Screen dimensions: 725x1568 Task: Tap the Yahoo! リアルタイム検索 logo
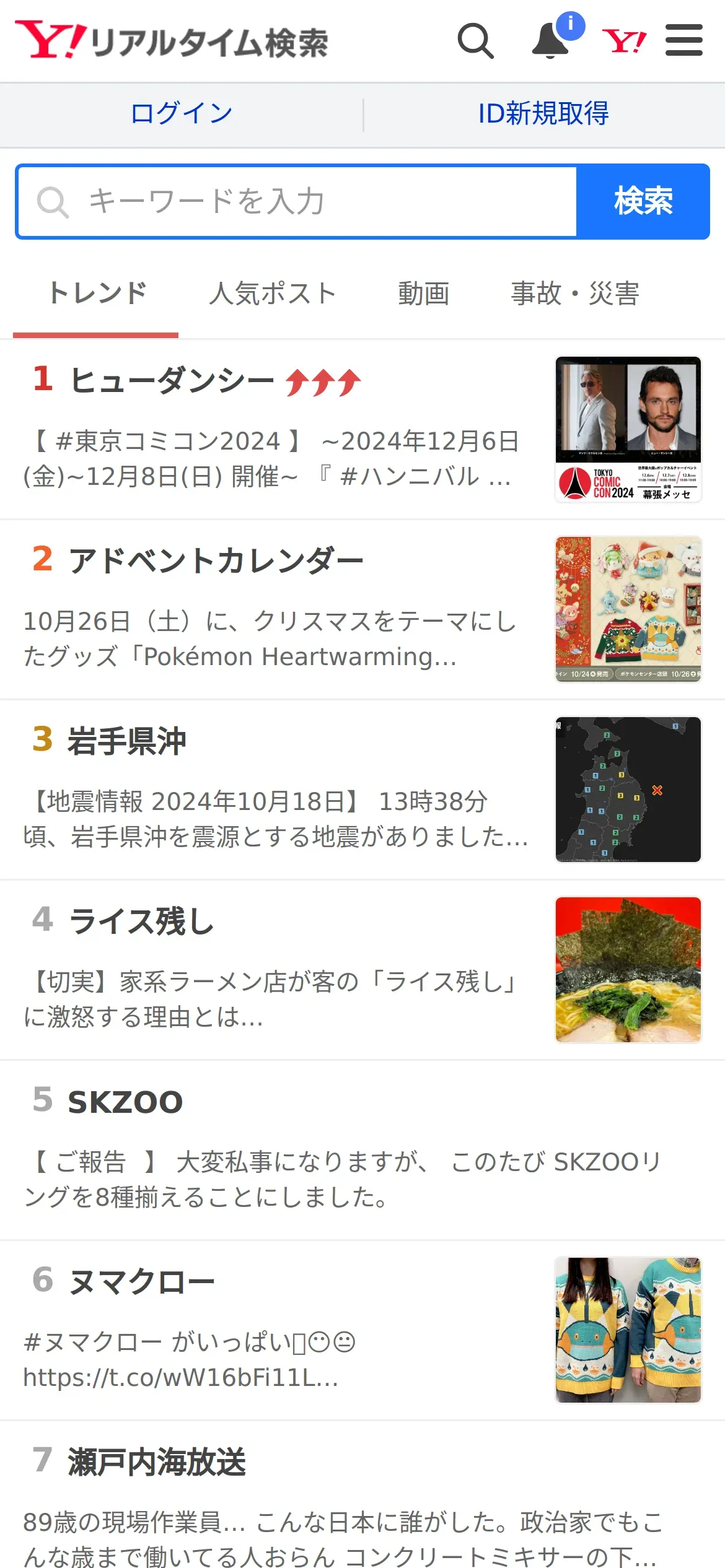pos(172,41)
